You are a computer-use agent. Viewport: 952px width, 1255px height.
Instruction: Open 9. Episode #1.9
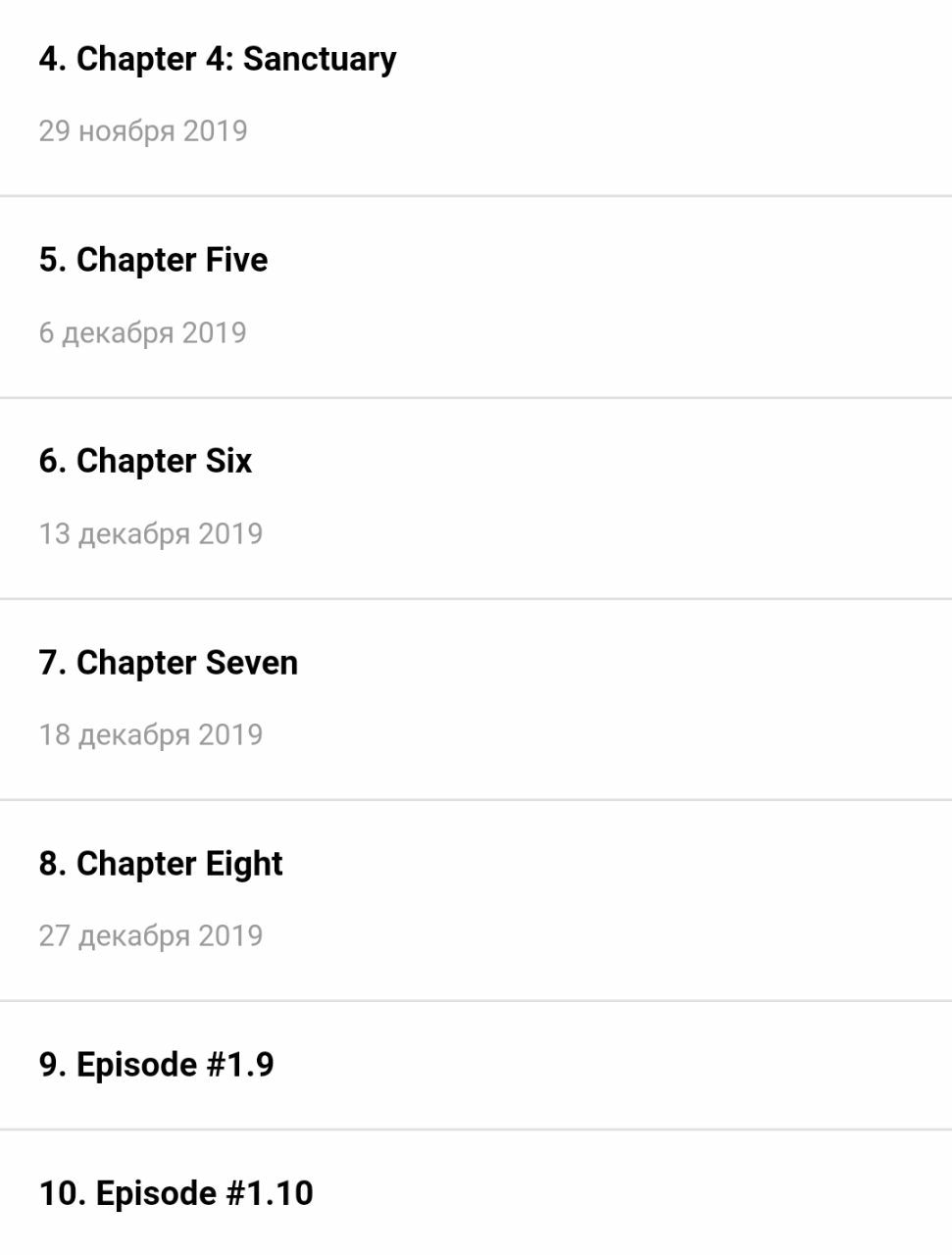157,1065
